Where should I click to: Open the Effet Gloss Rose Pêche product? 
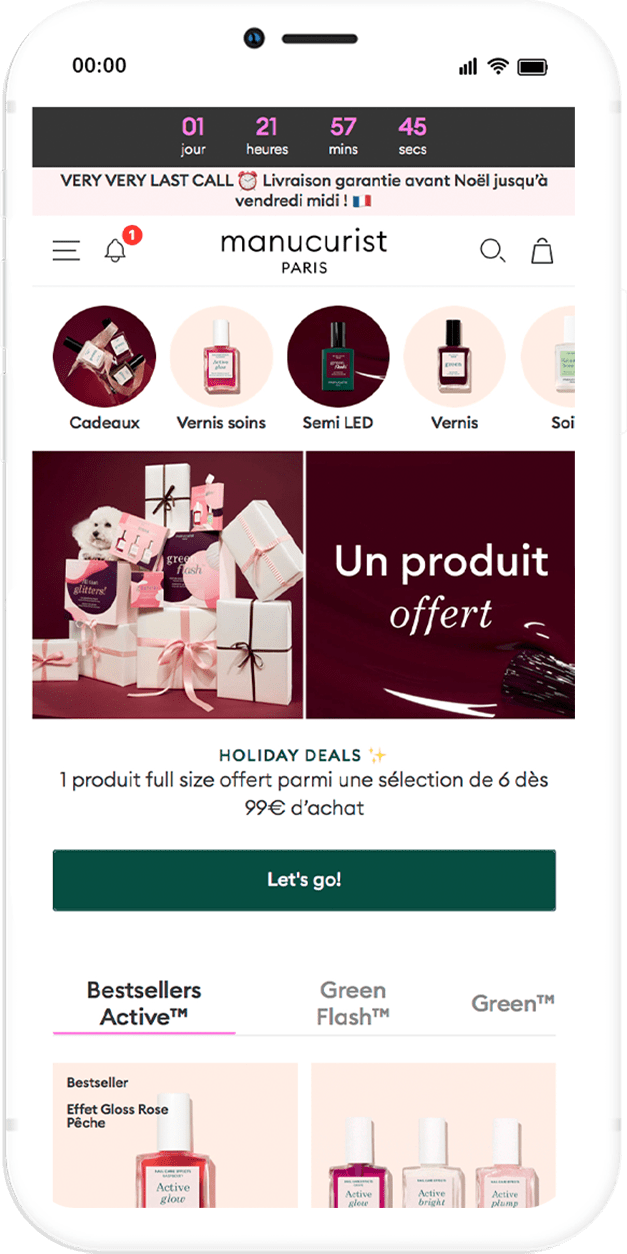coord(175,1135)
